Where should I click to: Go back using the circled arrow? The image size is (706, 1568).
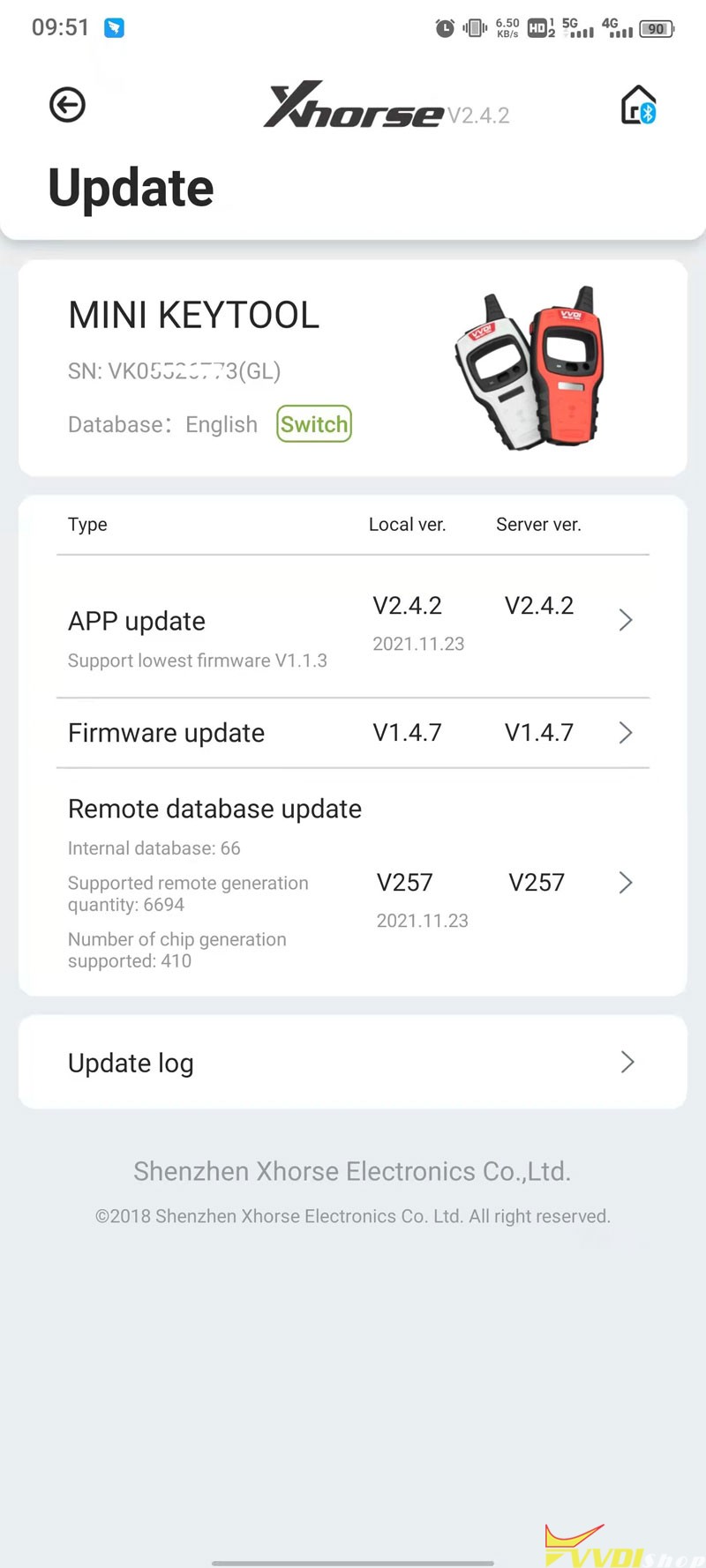coord(67,106)
